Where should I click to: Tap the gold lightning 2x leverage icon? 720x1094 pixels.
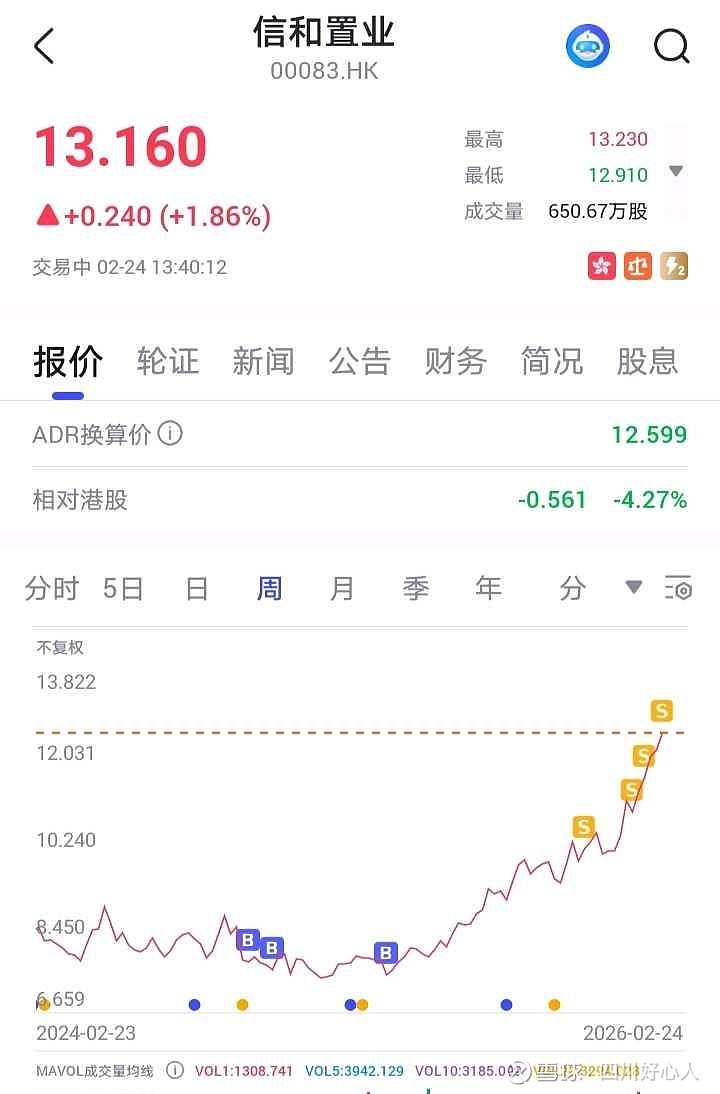click(672, 266)
